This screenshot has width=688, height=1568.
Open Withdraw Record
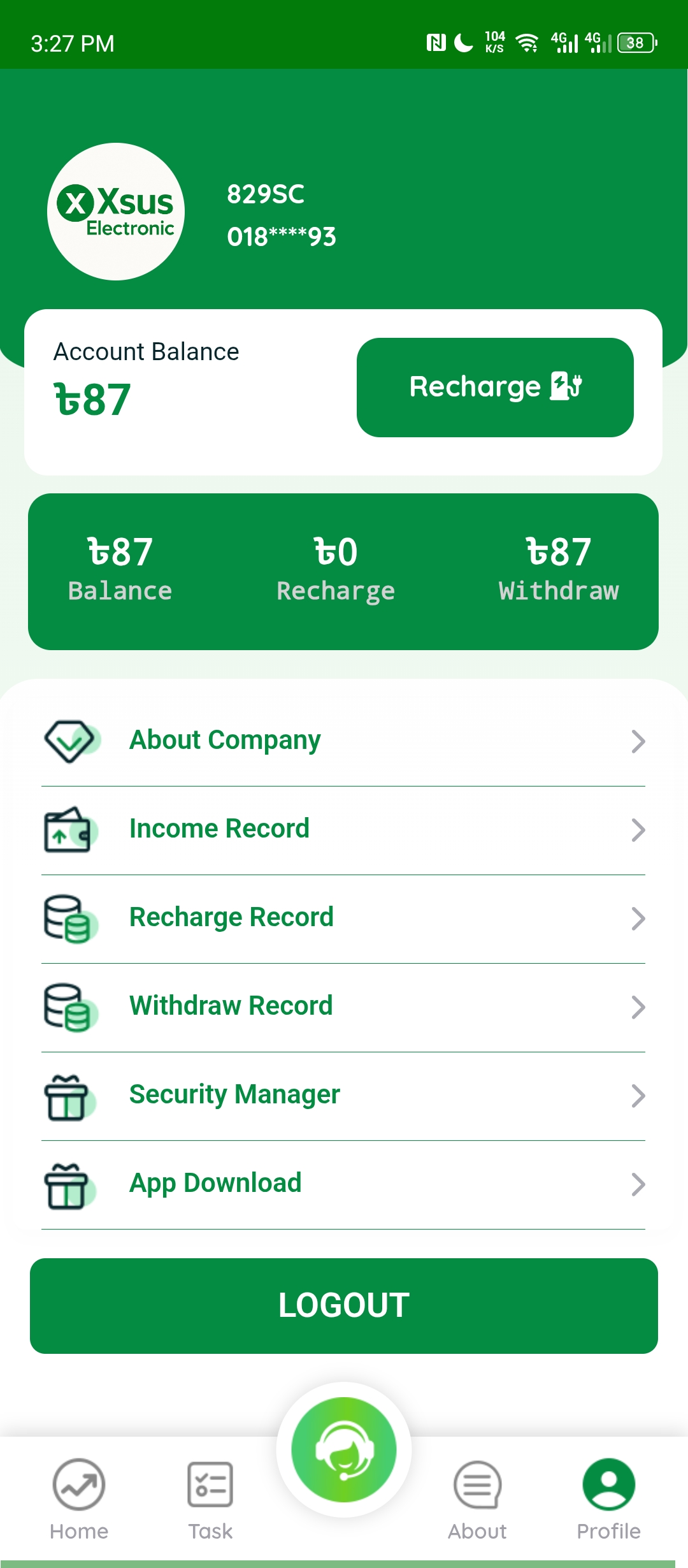click(343, 1007)
